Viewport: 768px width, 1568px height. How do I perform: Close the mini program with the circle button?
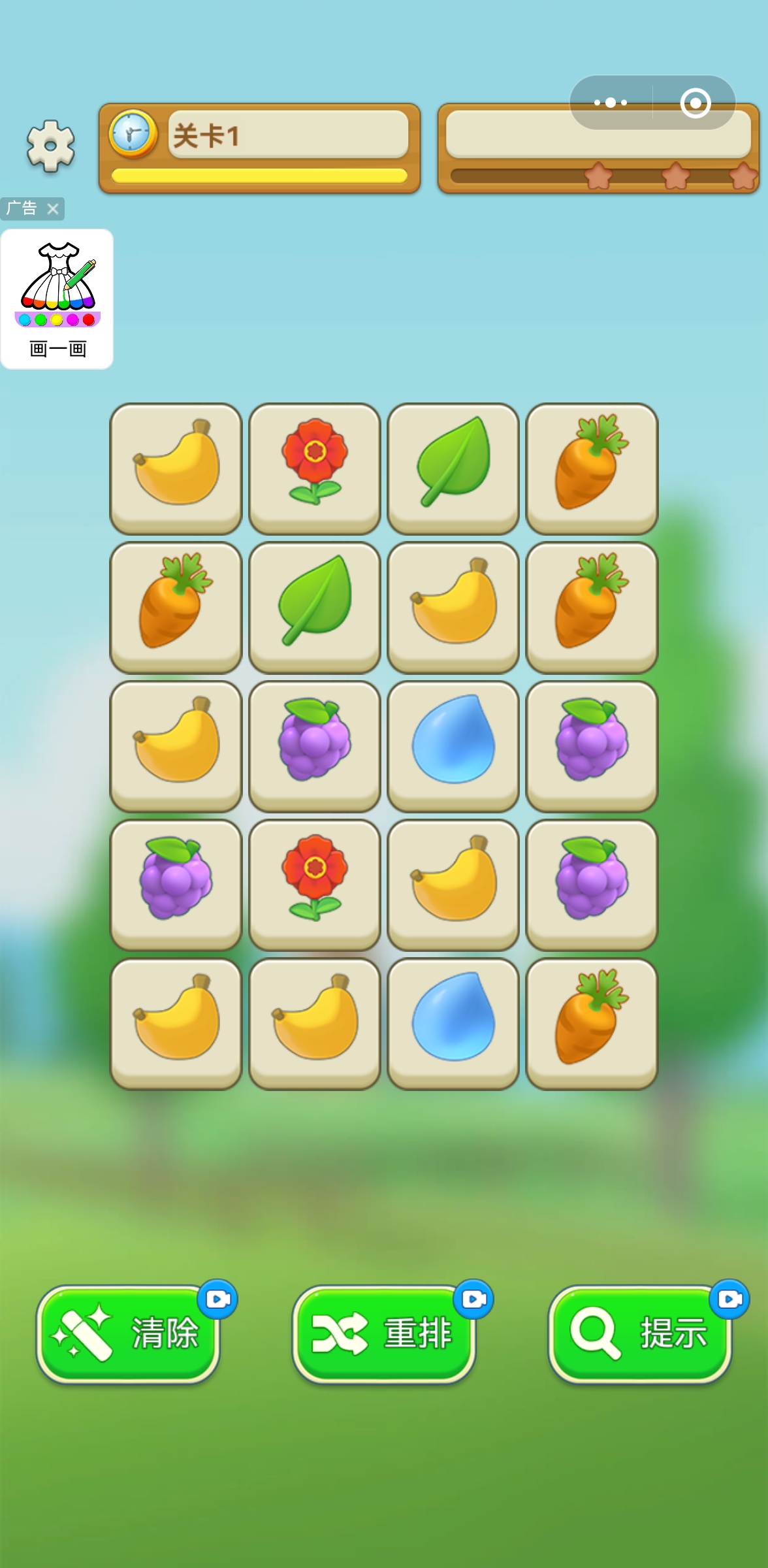(695, 103)
